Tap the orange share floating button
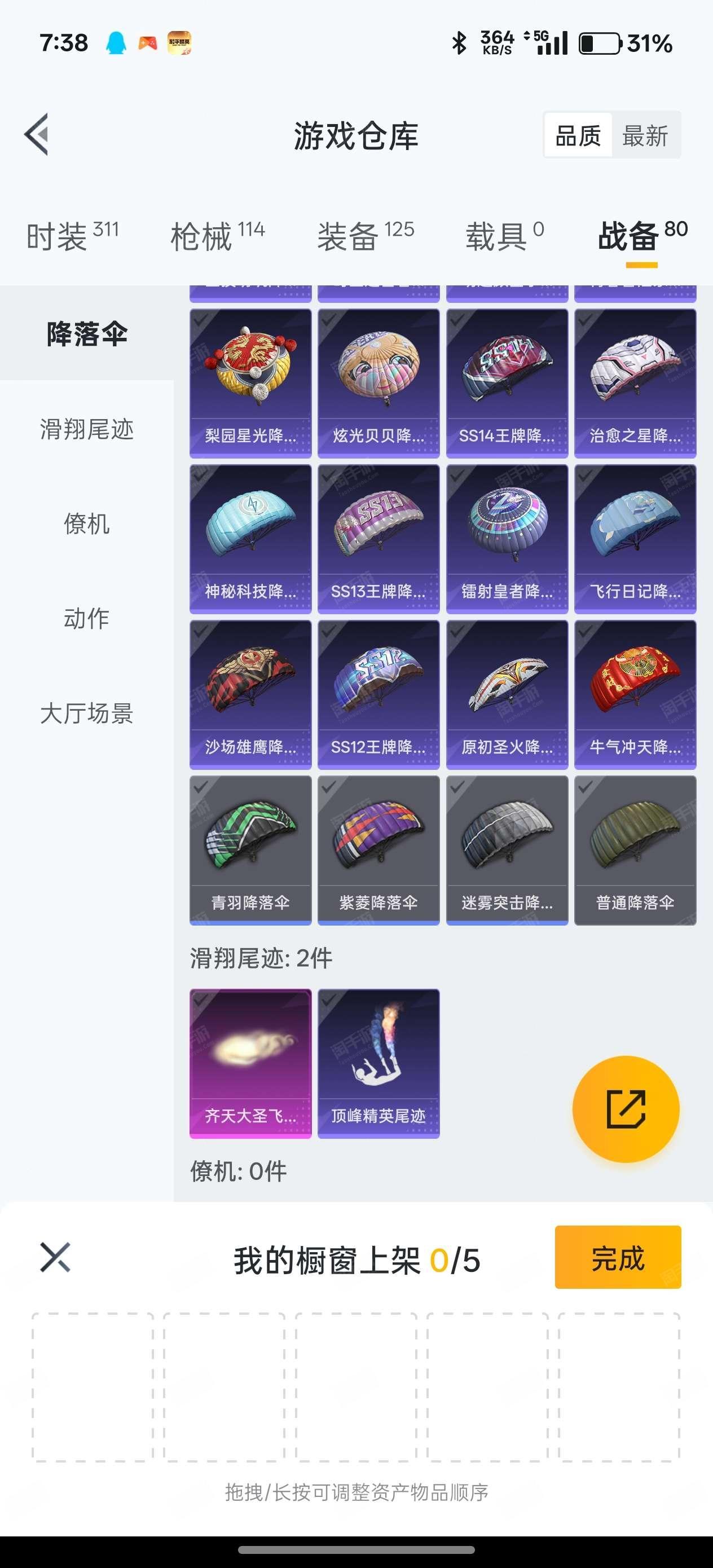 [626, 1109]
